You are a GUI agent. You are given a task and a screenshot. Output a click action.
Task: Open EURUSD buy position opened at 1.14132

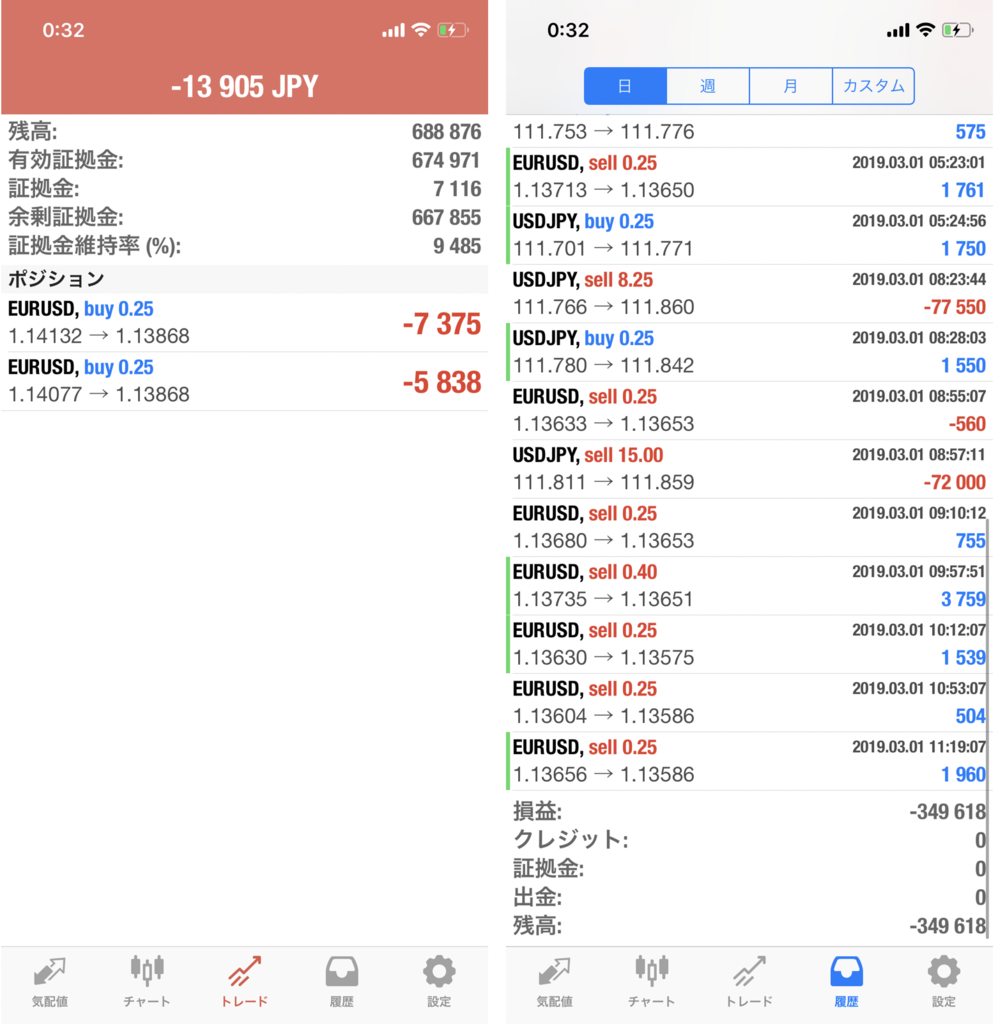click(244, 323)
